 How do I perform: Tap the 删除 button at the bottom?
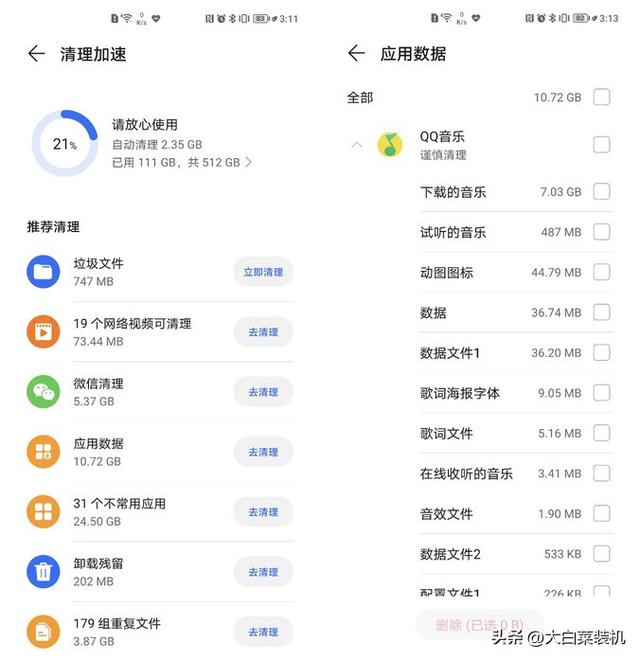pos(480,625)
